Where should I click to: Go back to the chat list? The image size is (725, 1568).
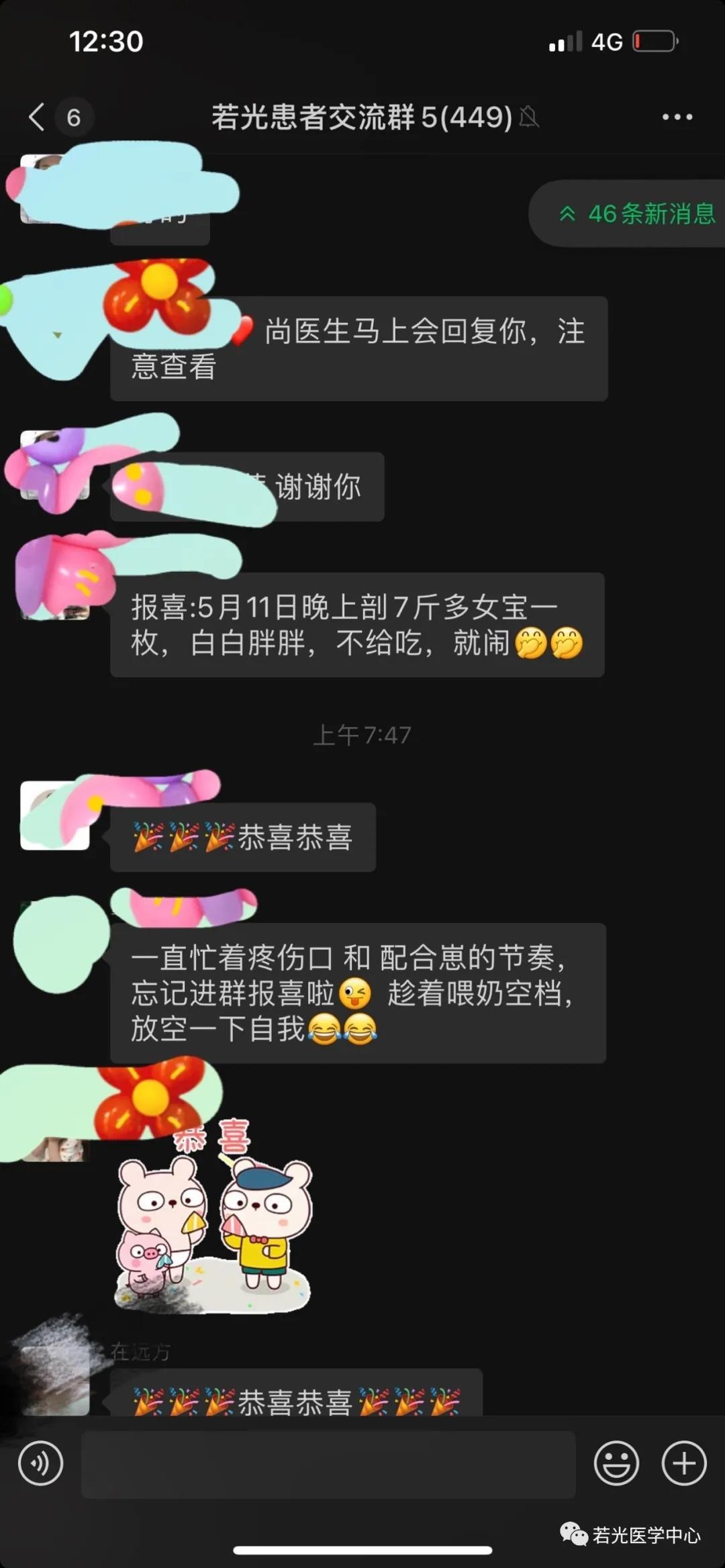38,117
